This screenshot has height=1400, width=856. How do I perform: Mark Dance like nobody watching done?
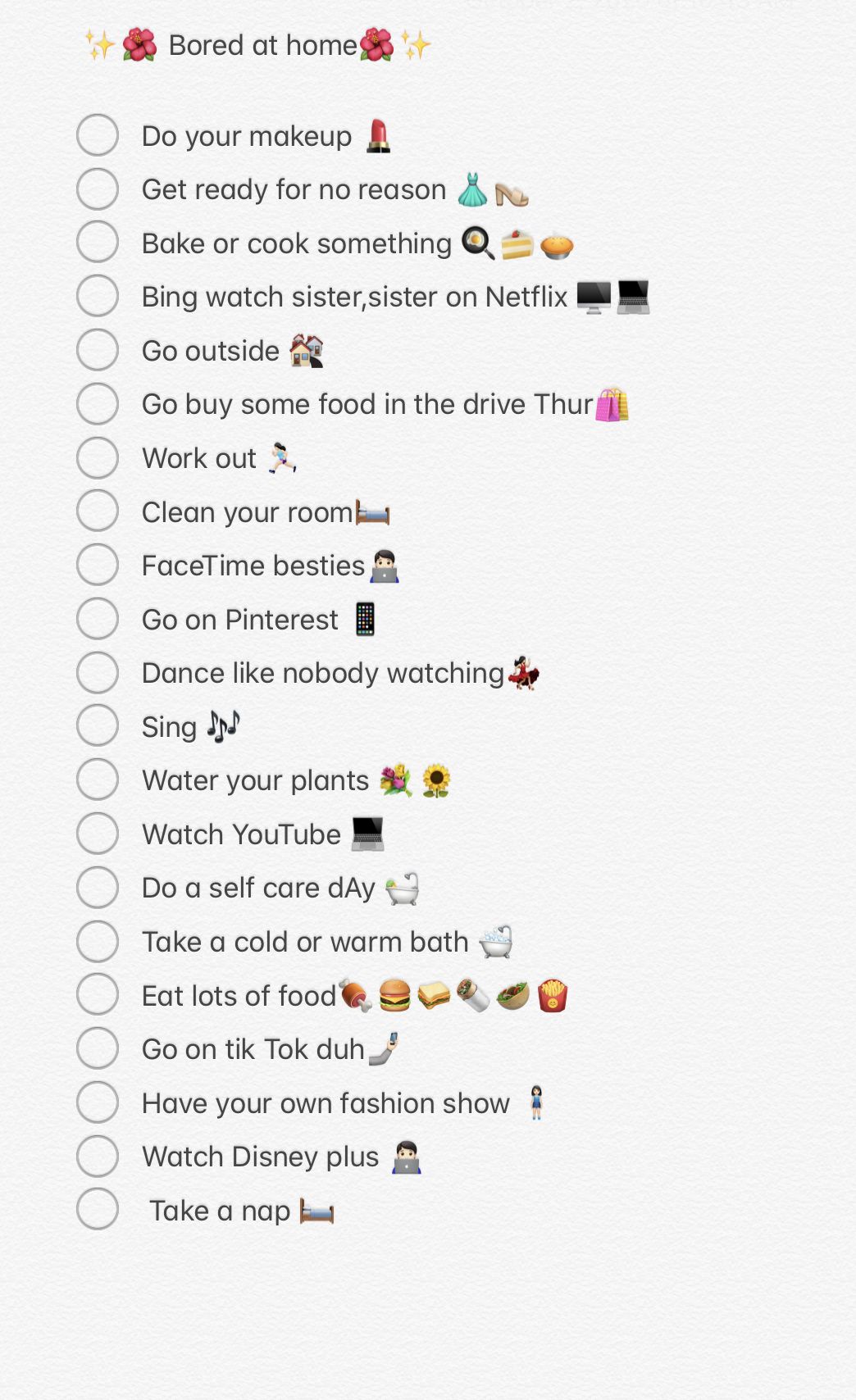(x=98, y=673)
